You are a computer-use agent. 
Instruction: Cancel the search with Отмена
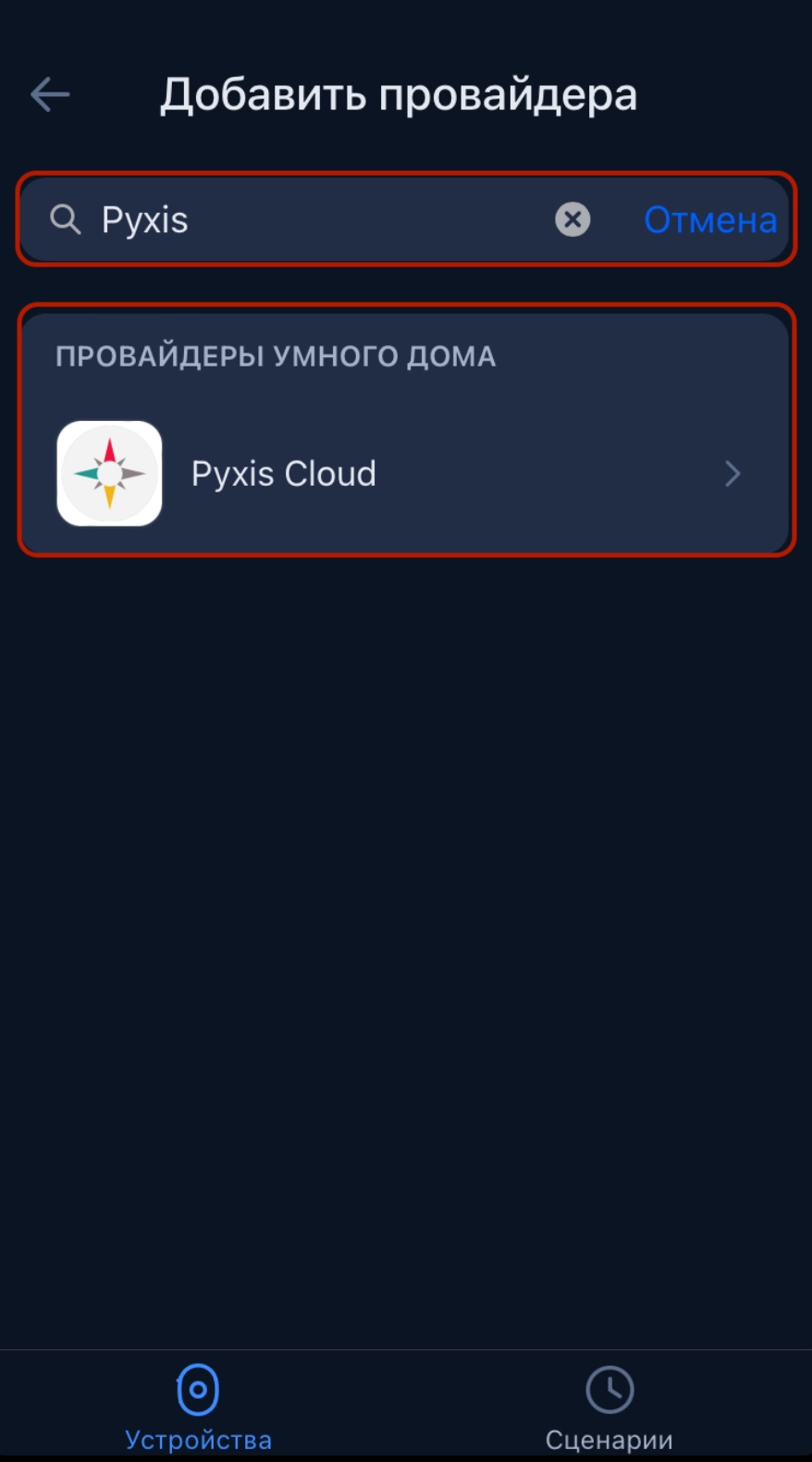[x=709, y=220]
